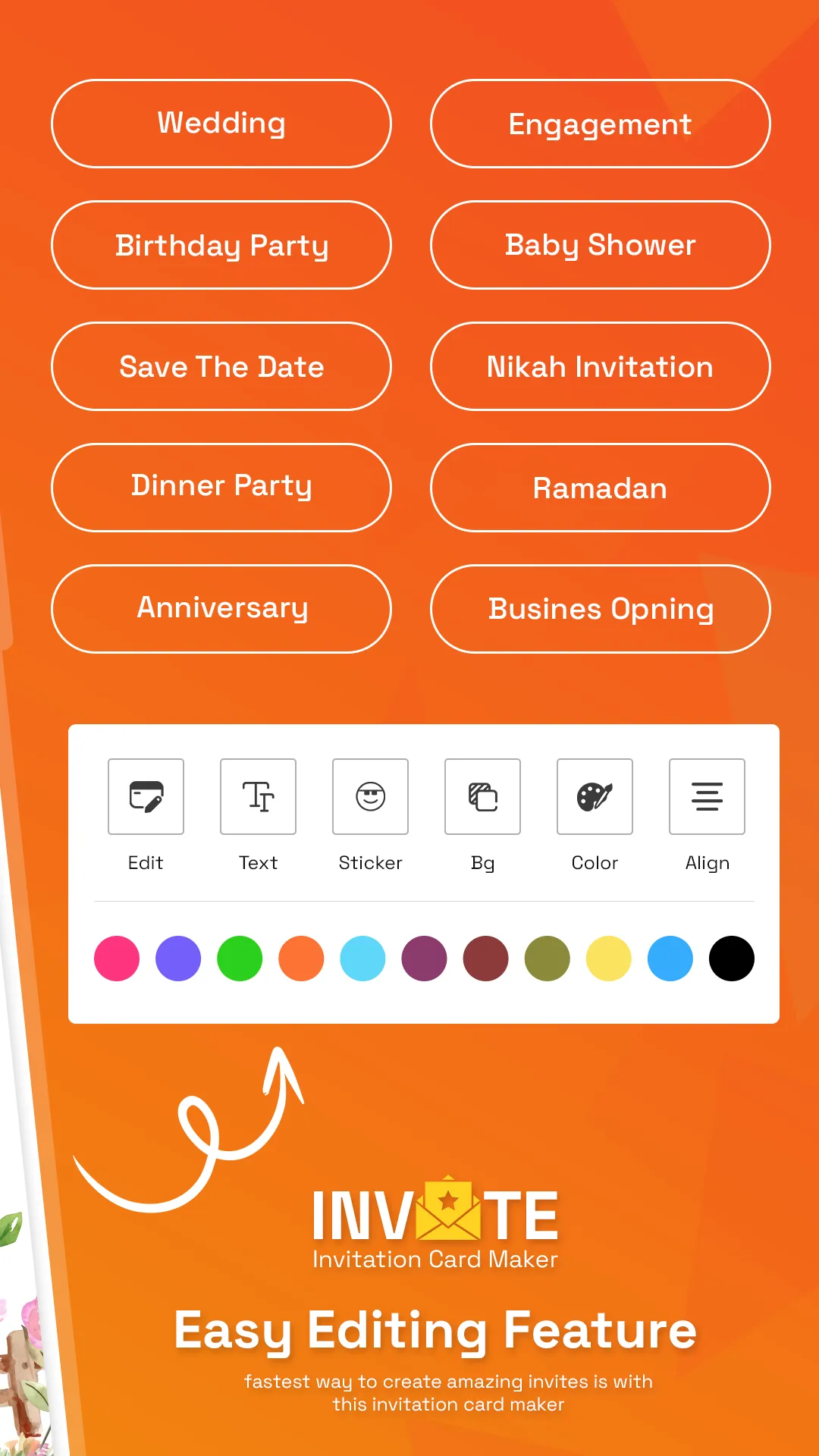
Task: Select the Nikah Invitation category
Action: 599,367
